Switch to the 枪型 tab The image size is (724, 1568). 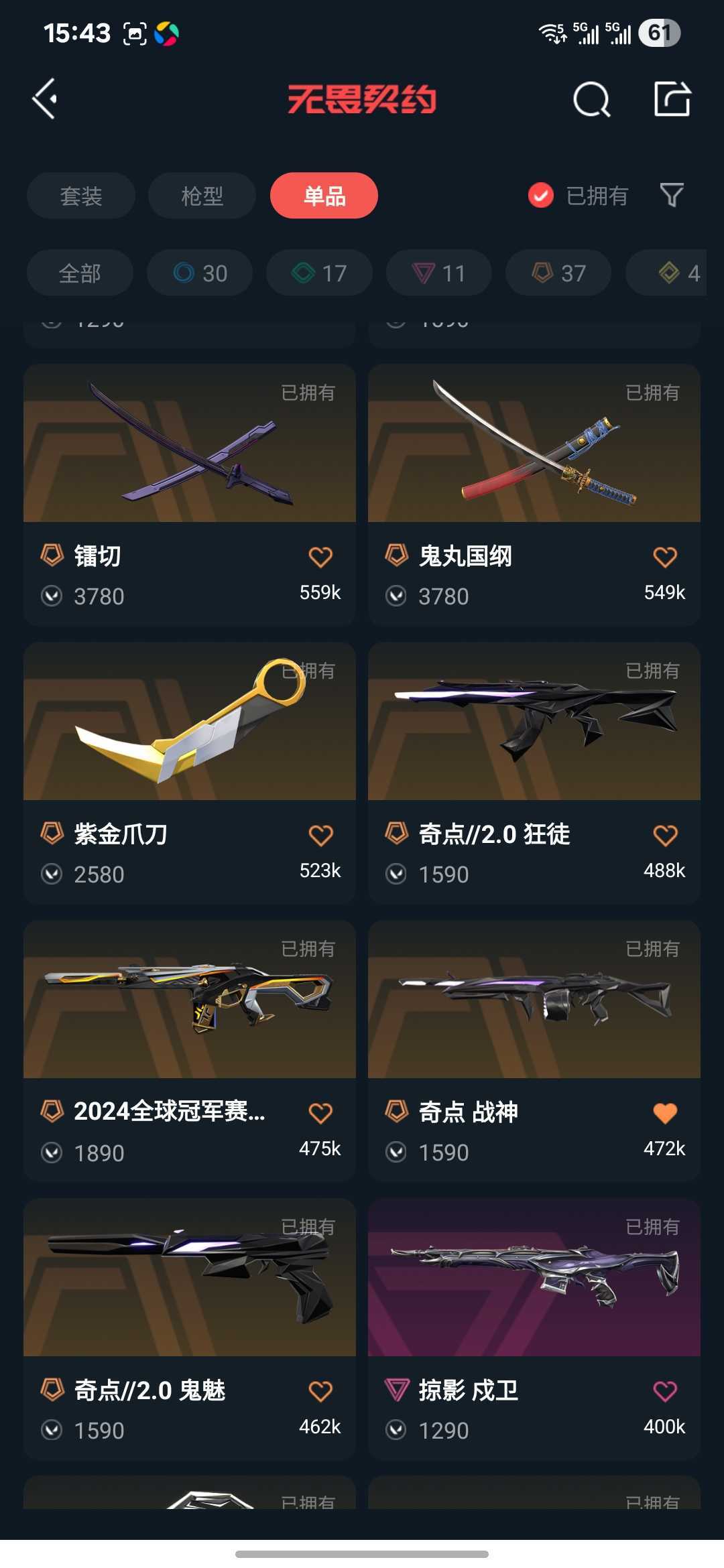point(202,196)
